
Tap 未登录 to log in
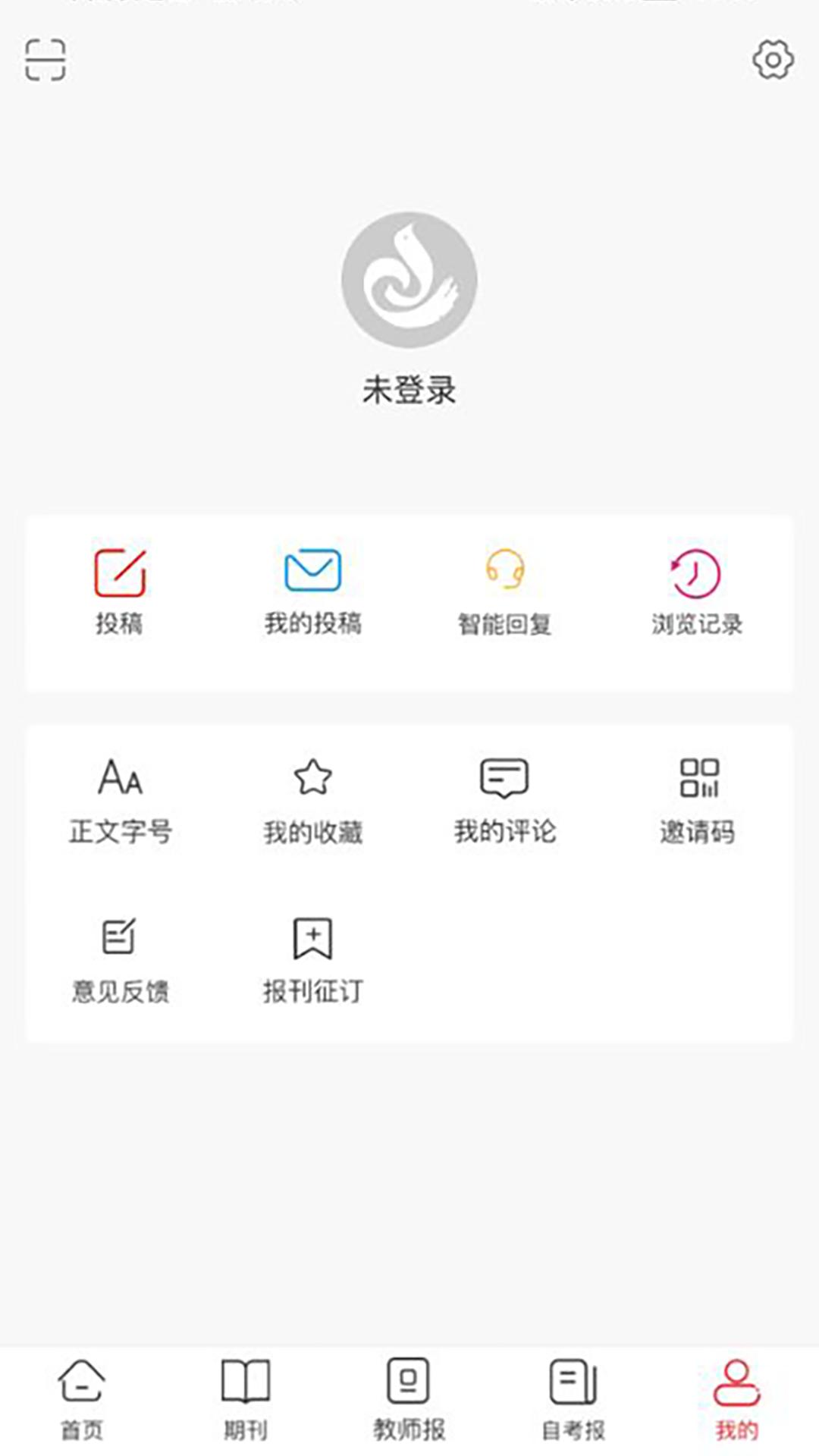click(x=409, y=389)
